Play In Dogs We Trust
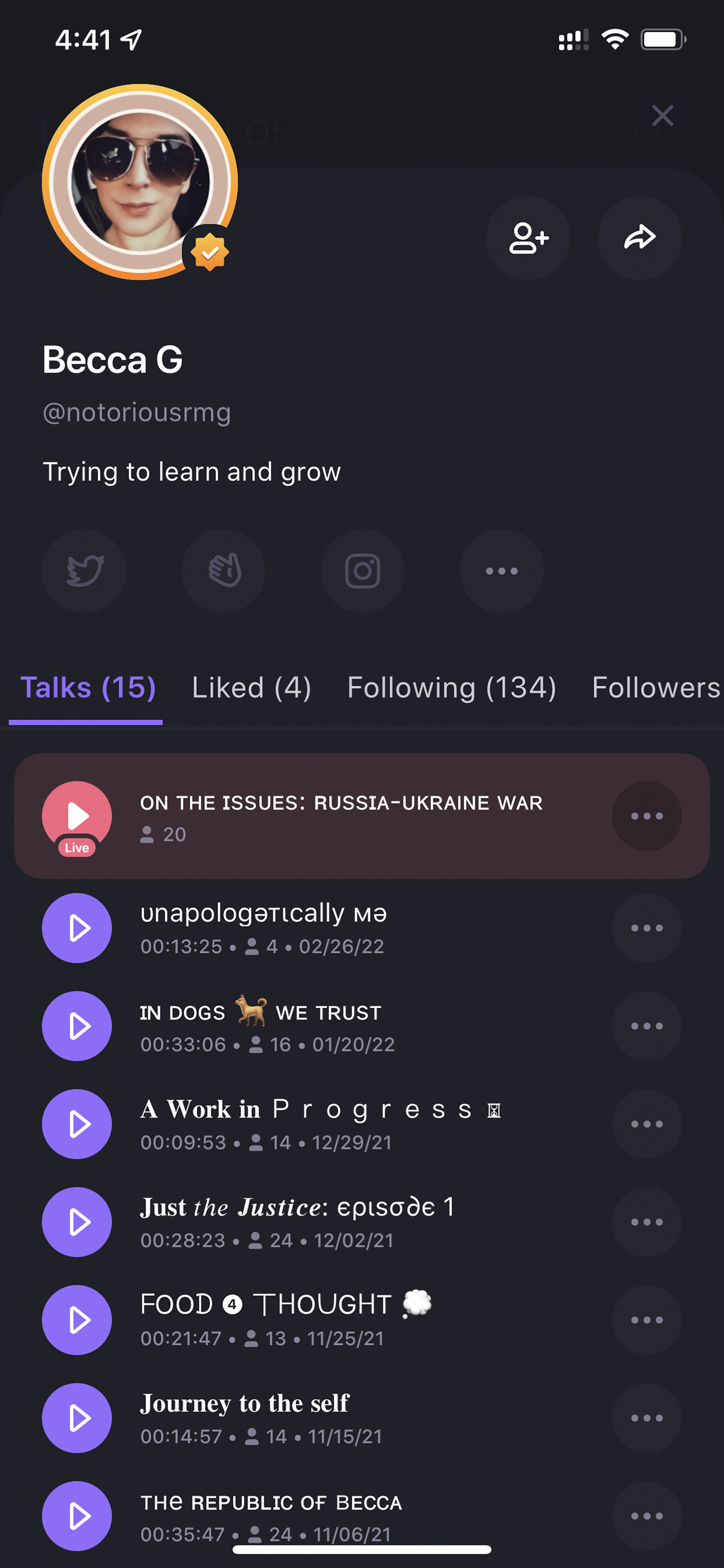 (76, 1026)
